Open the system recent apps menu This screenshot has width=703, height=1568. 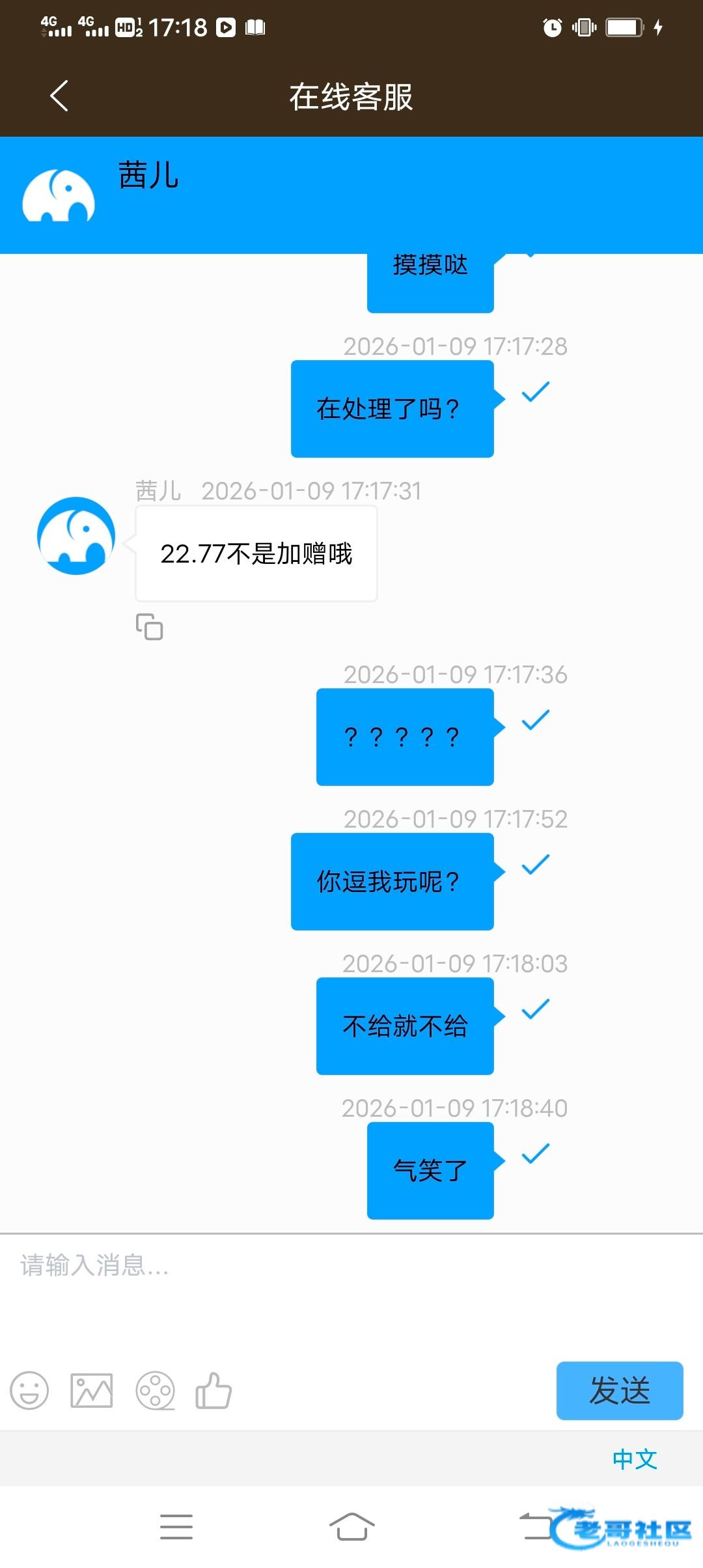tap(176, 1527)
